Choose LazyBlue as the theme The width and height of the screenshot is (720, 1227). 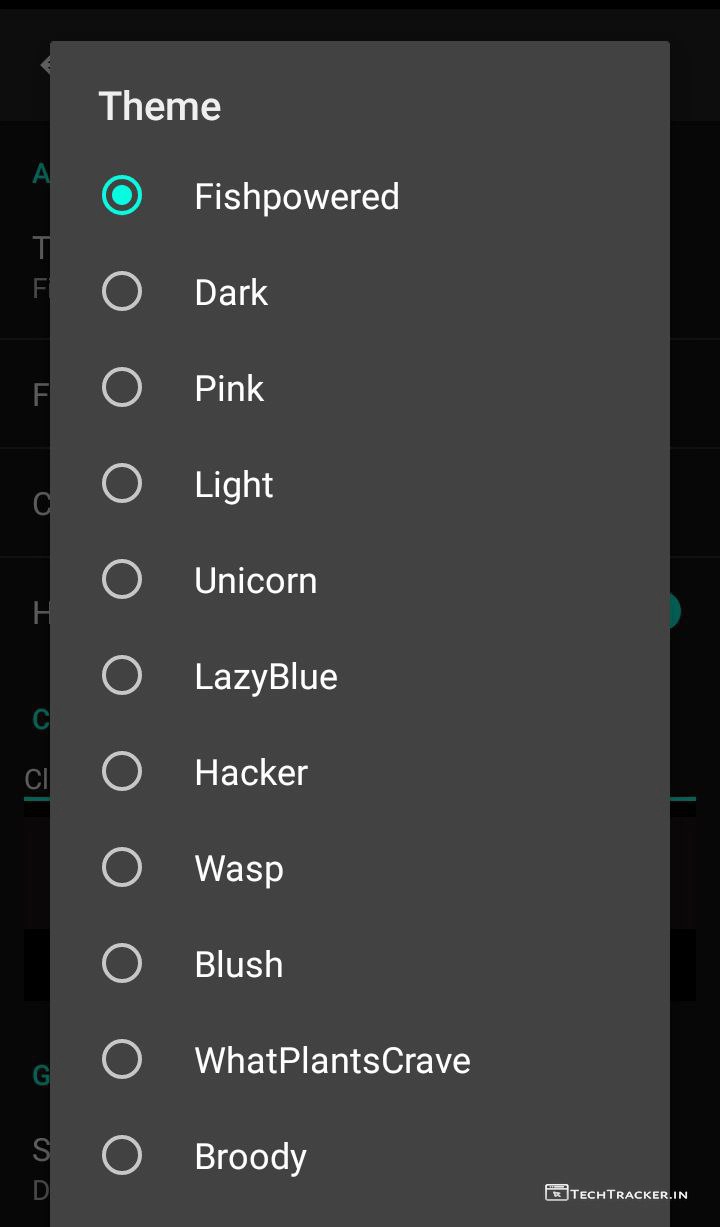pos(122,676)
